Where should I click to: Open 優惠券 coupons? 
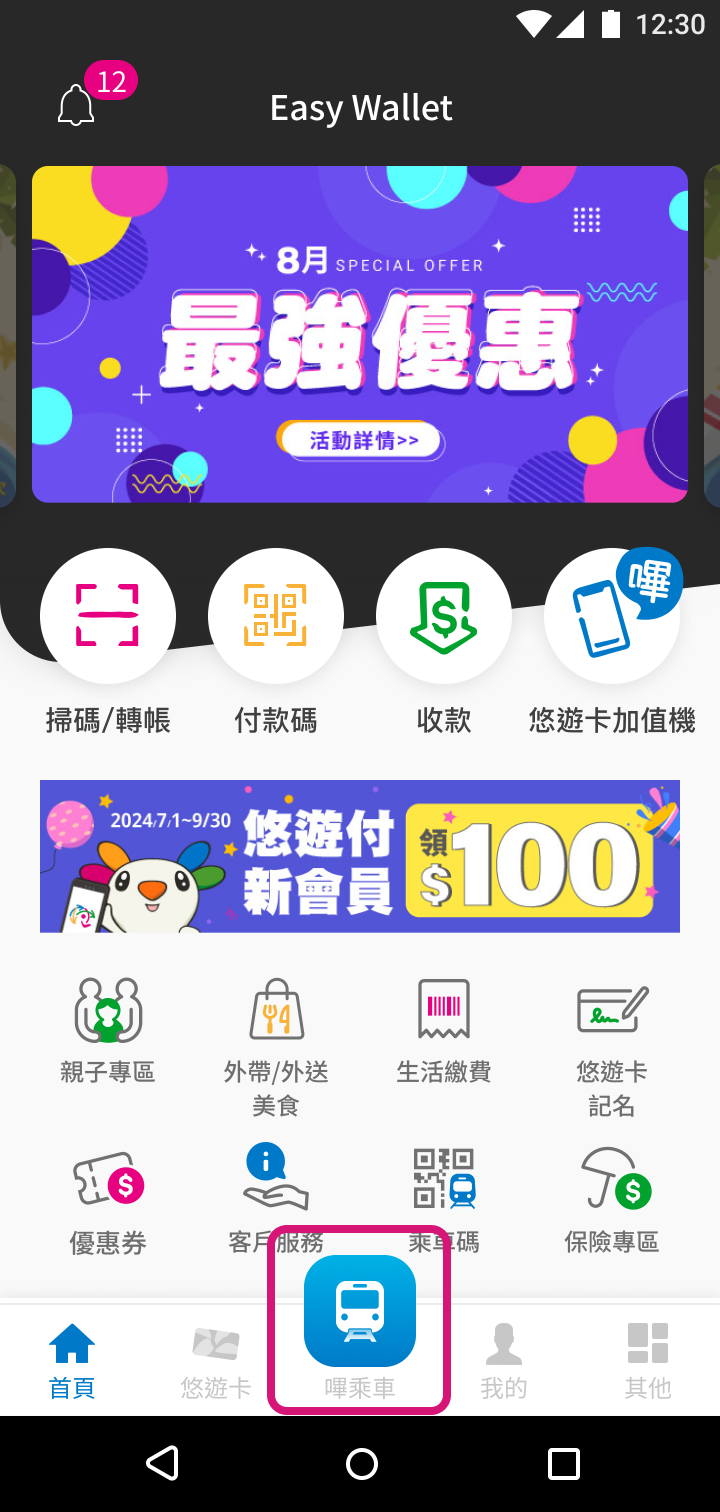coord(108,1202)
